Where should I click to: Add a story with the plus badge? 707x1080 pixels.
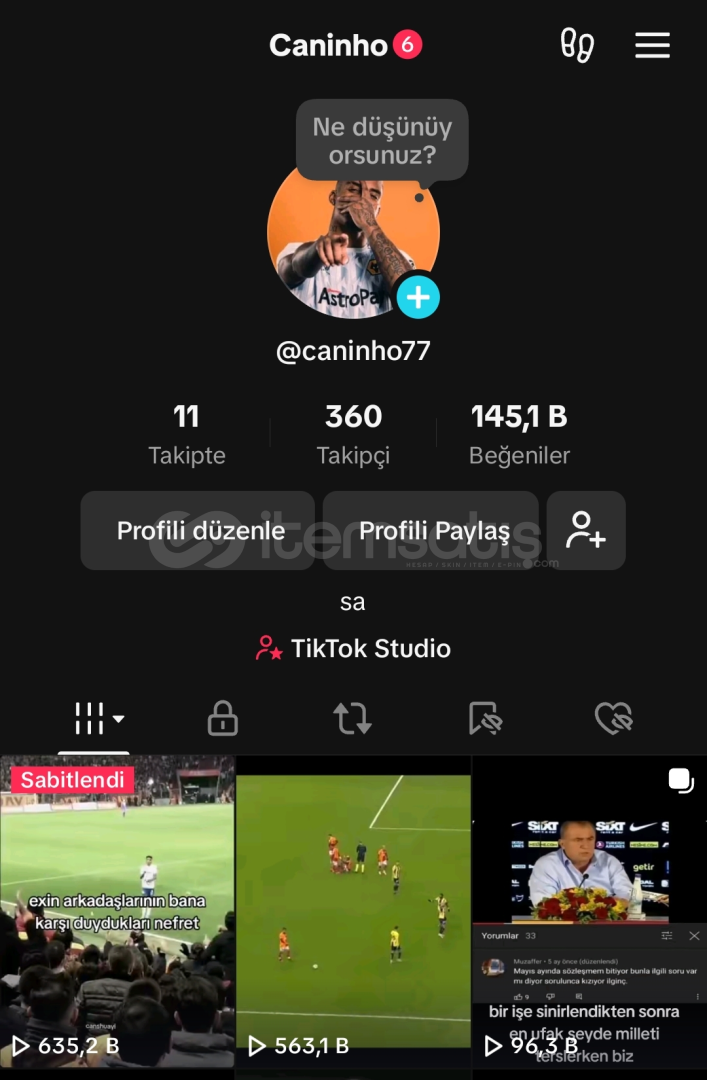418,297
